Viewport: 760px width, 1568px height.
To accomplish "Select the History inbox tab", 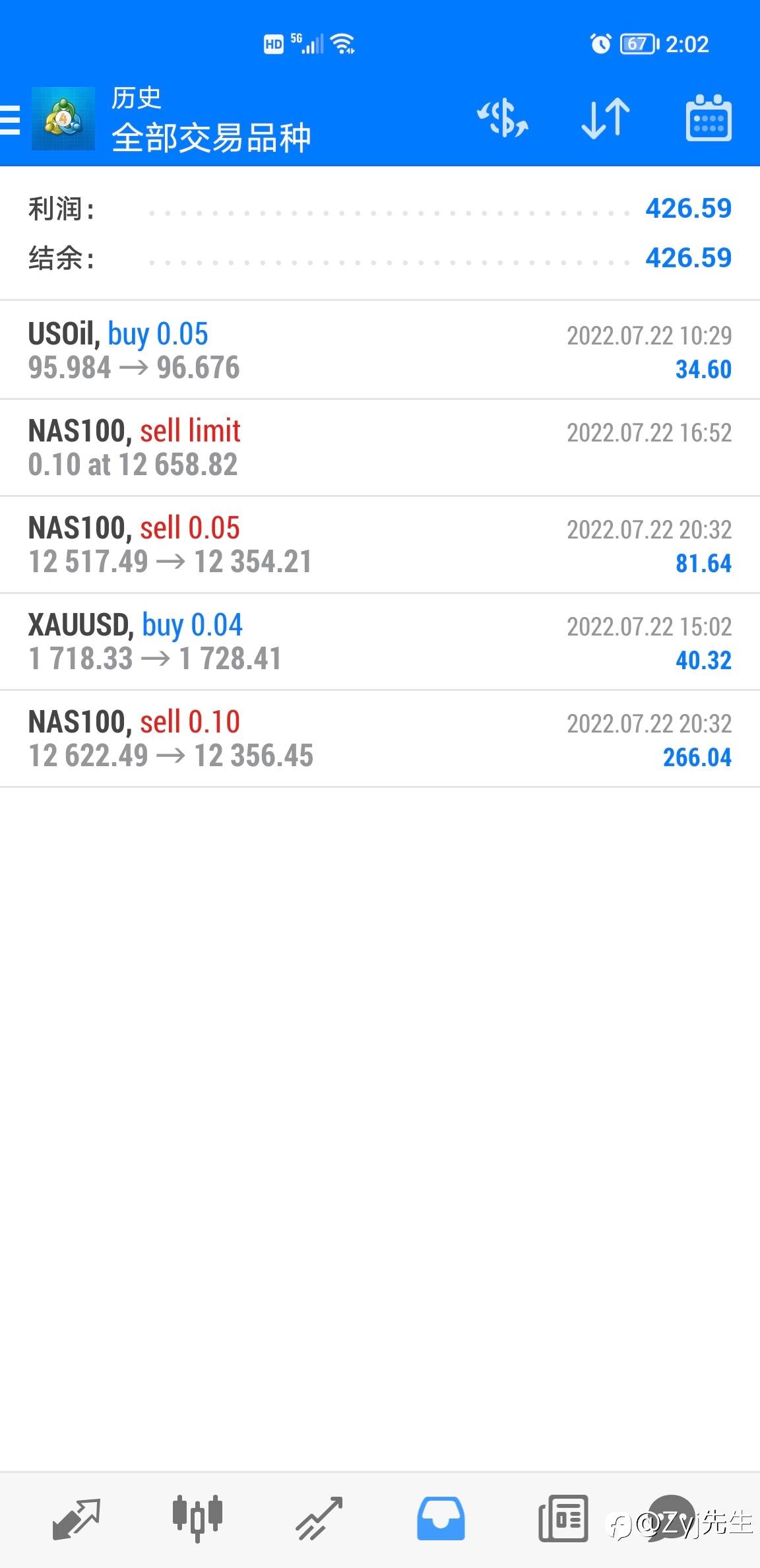I will (441, 1519).
